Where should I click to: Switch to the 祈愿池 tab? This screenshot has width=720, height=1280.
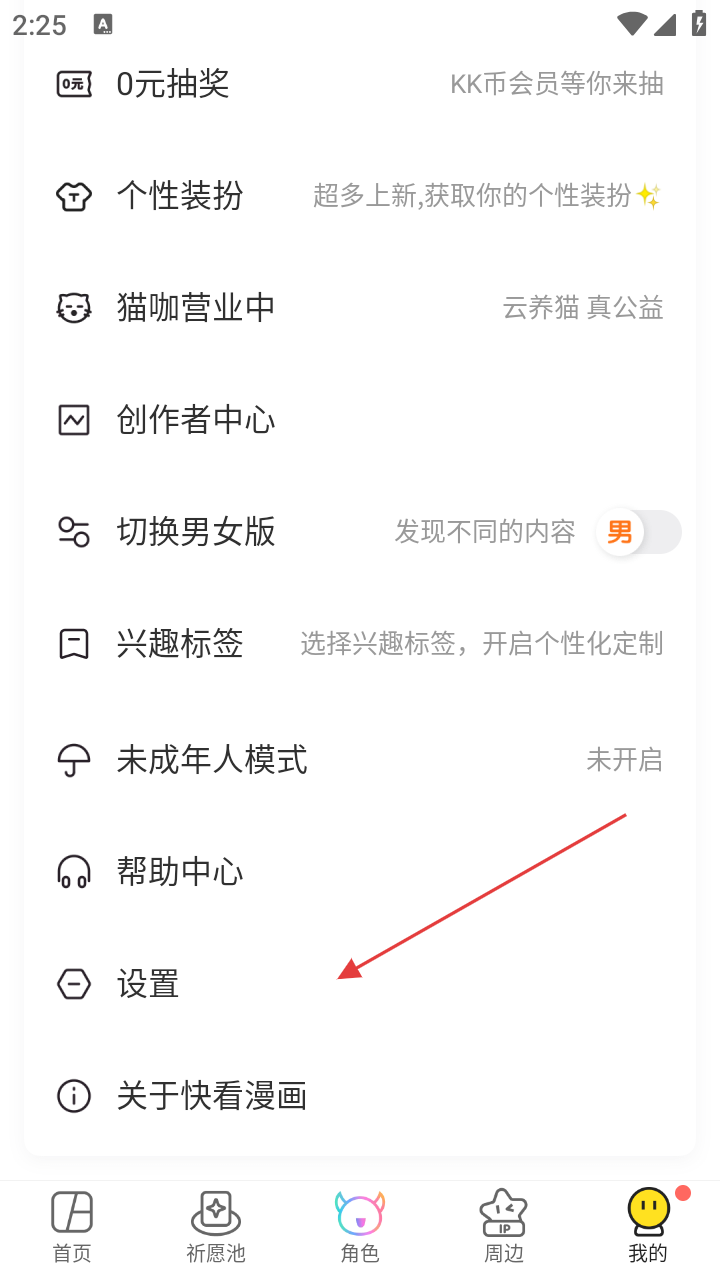[x=216, y=1226]
